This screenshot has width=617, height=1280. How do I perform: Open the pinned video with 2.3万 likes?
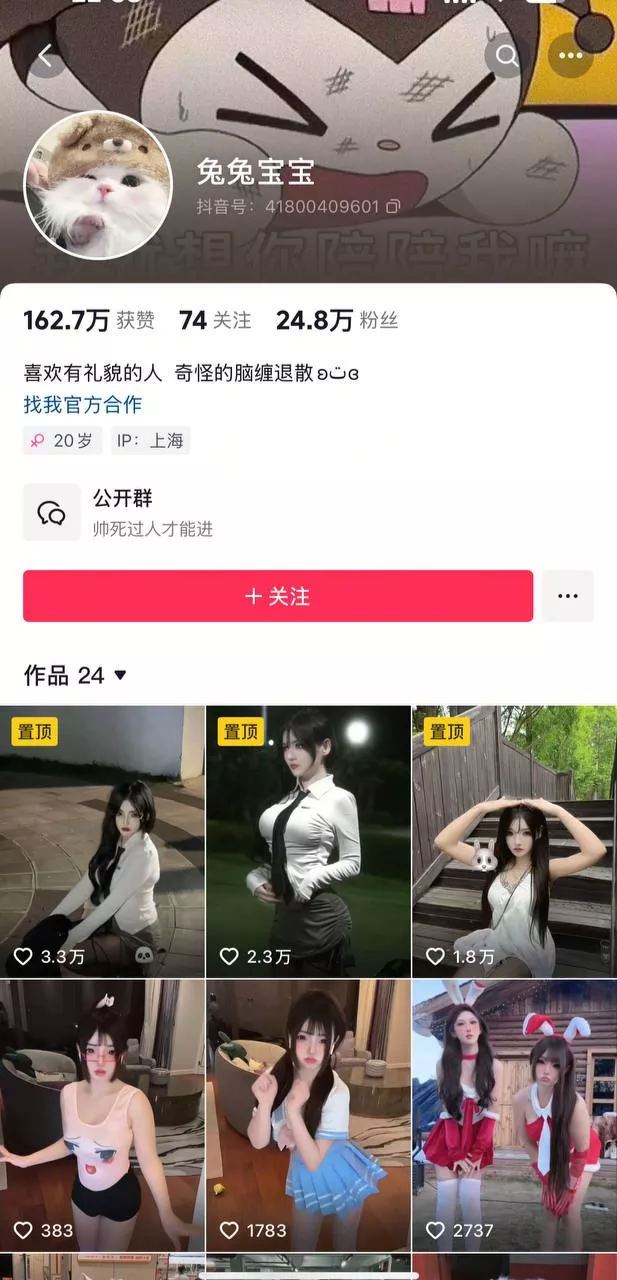(308, 842)
